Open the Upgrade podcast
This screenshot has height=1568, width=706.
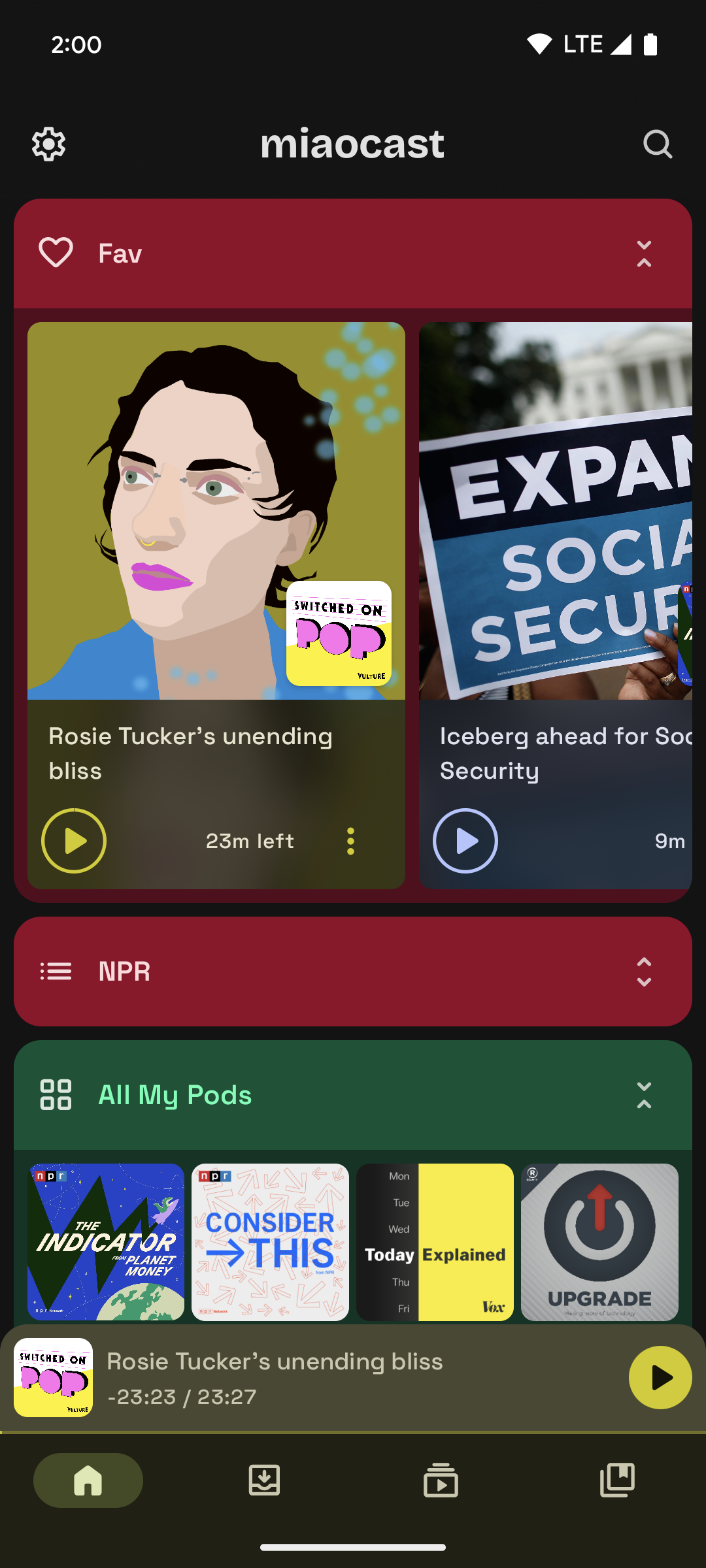point(599,1241)
